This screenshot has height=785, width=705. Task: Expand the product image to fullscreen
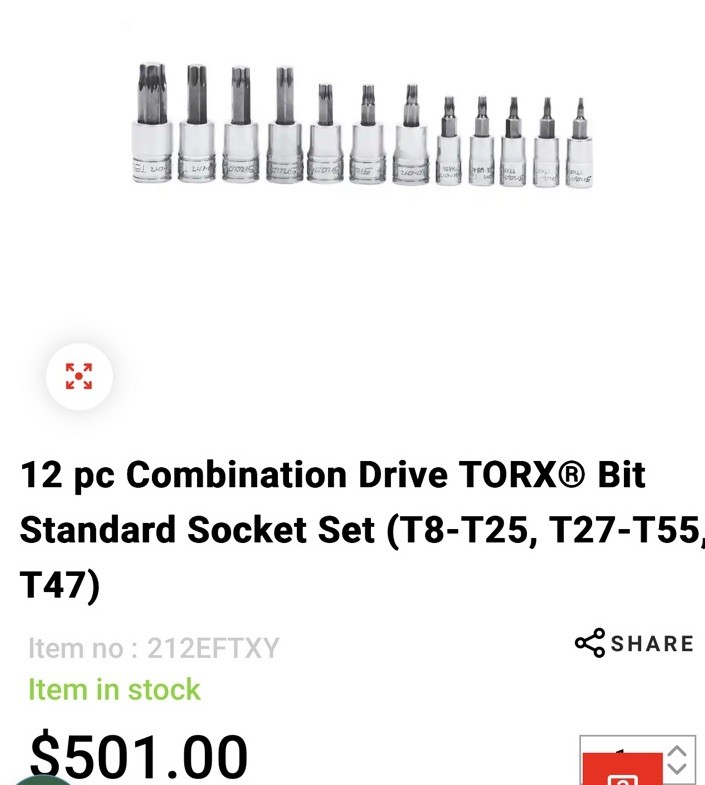click(79, 376)
